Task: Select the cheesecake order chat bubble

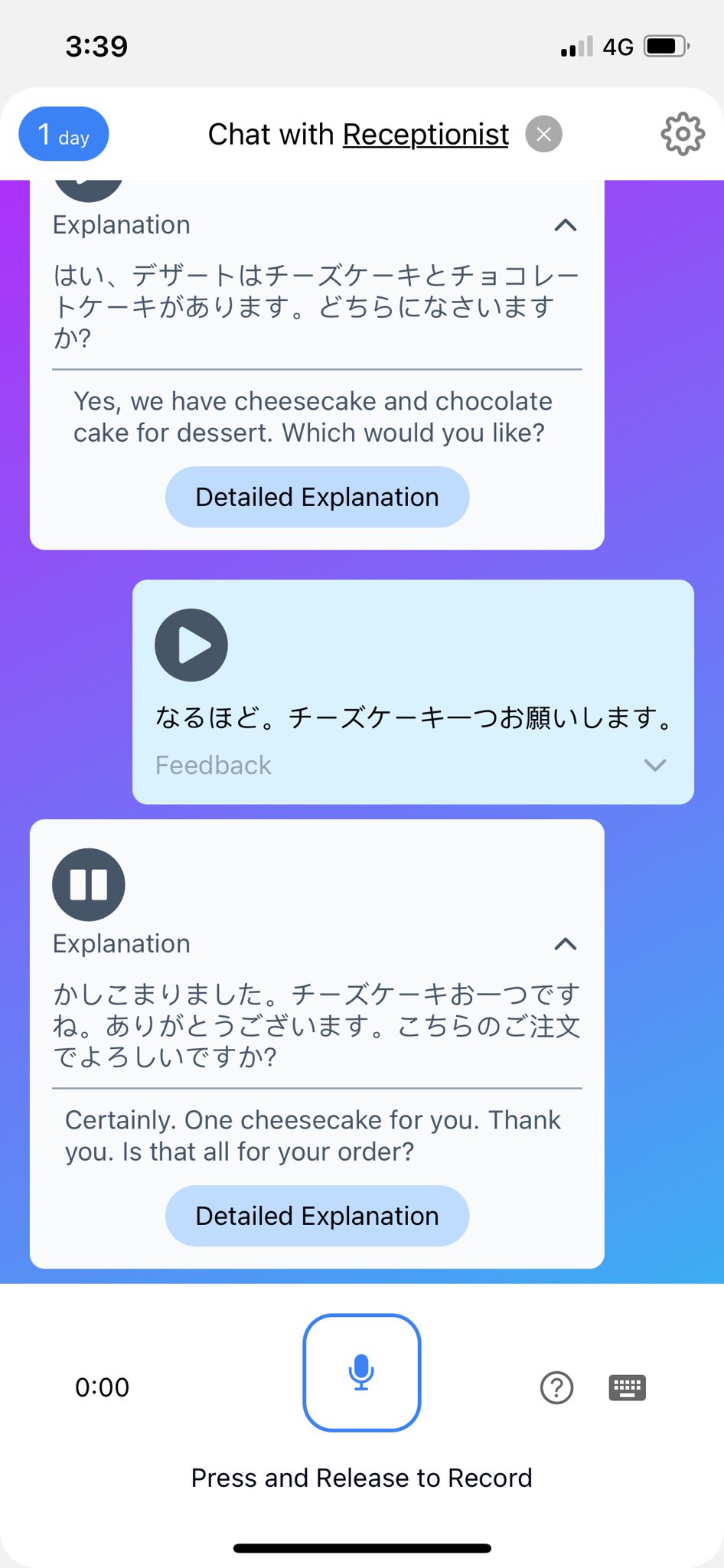Action: (x=413, y=717)
